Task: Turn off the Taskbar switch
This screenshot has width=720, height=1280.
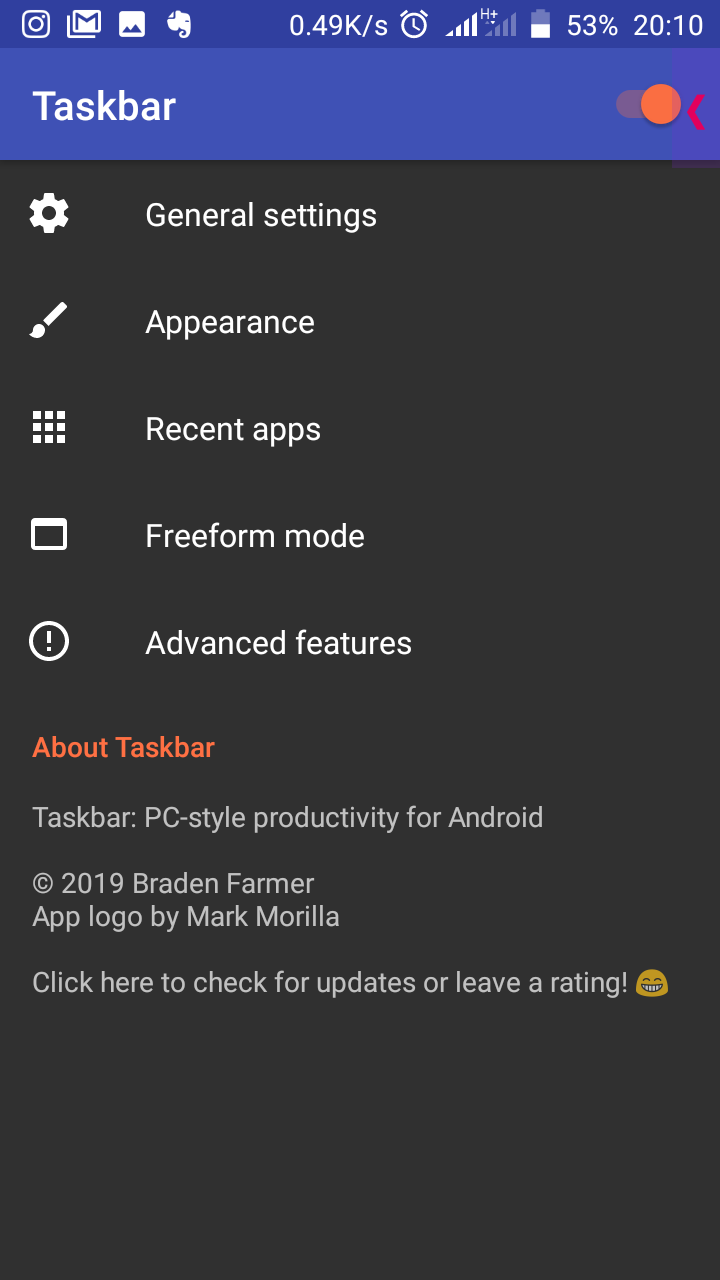Action: (x=647, y=105)
